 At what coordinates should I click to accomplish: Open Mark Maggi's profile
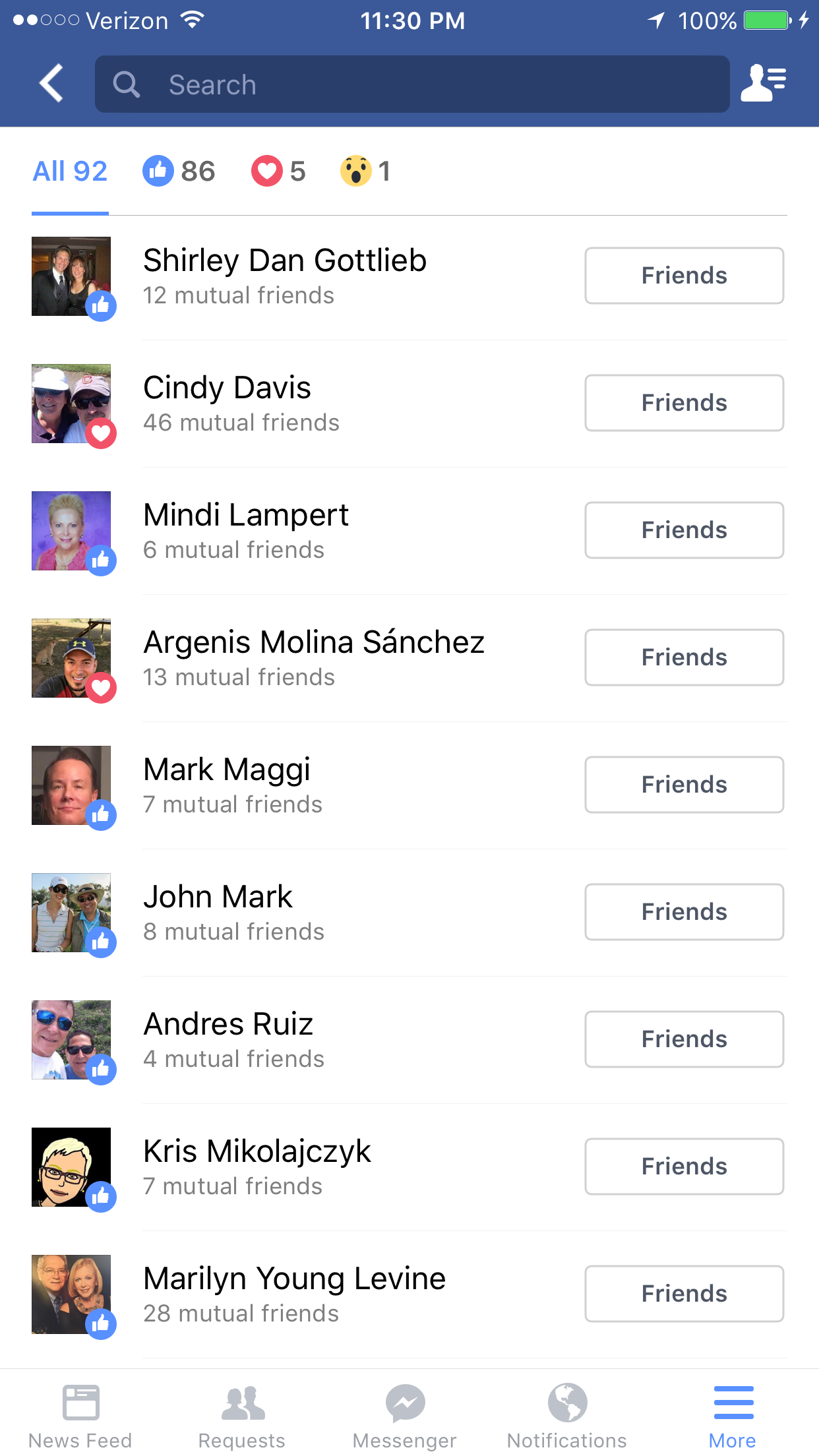[226, 770]
